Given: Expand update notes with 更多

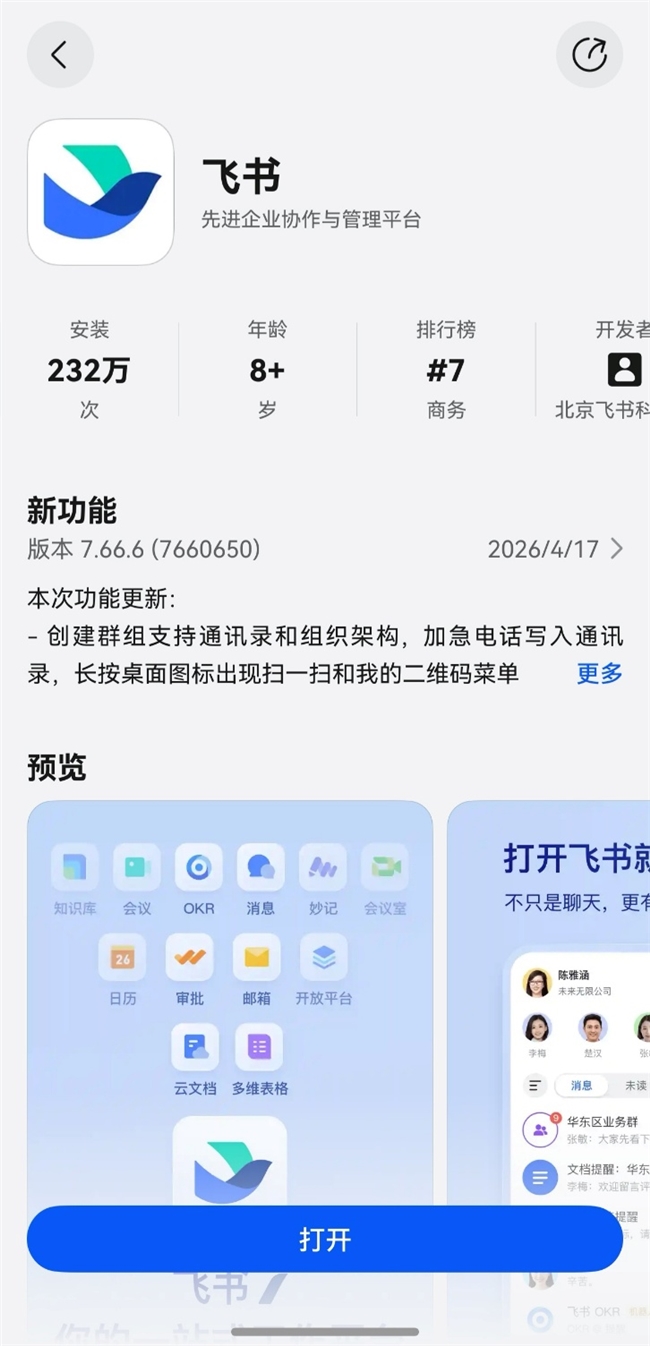Looking at the screenshot, I should tap(599, 673).
